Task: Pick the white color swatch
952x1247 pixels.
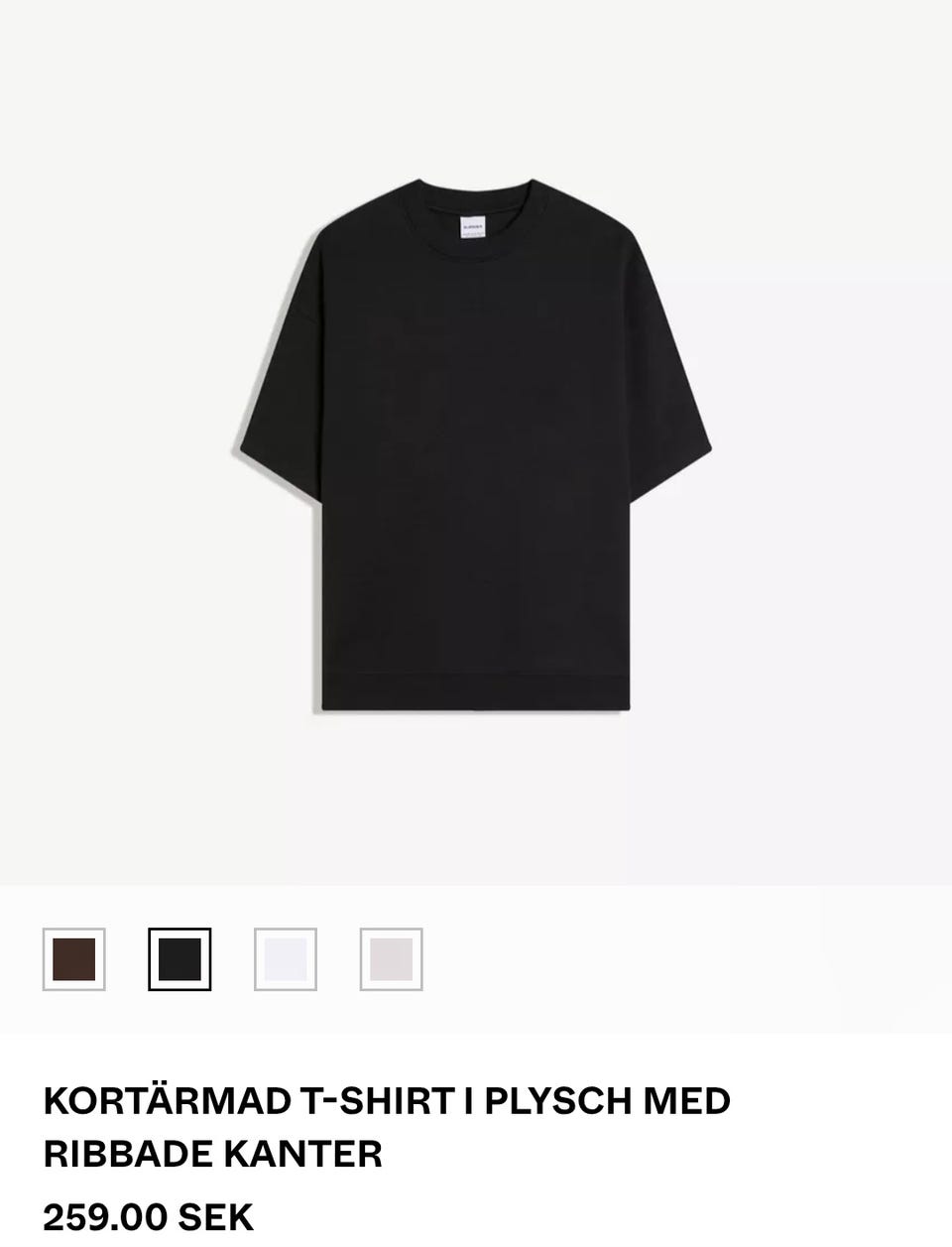Action: pyautogui.click(x=286, y=959)
